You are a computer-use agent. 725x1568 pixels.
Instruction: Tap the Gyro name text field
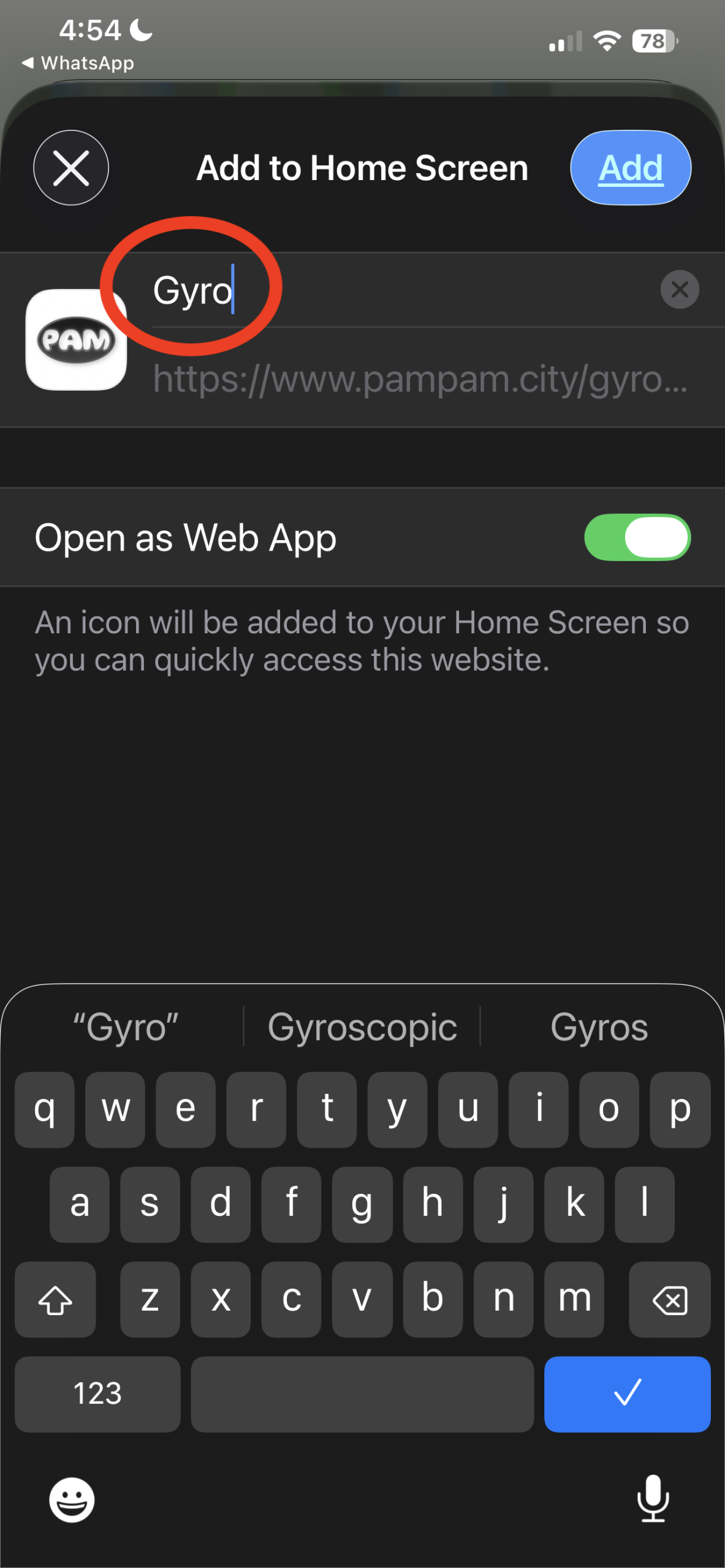(x=368, y=290)
